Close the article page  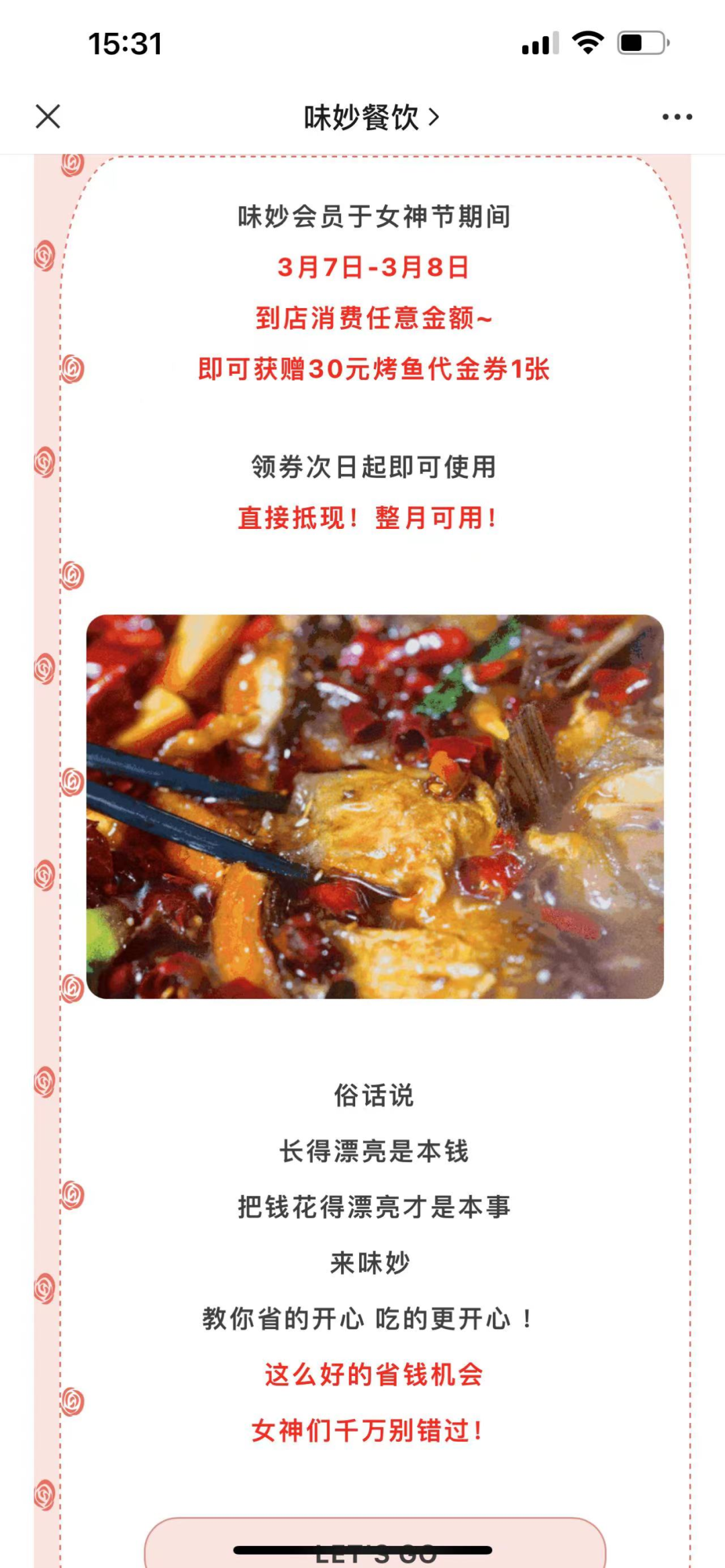click(48, 116)
